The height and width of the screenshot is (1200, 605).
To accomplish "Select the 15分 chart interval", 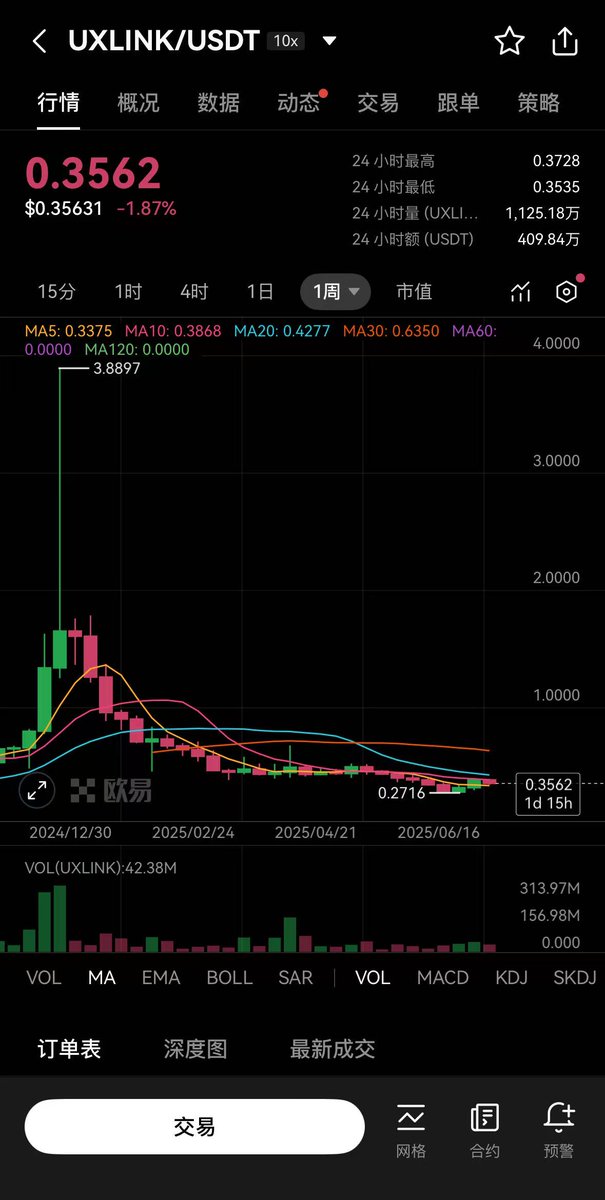I will click(56, 292).
